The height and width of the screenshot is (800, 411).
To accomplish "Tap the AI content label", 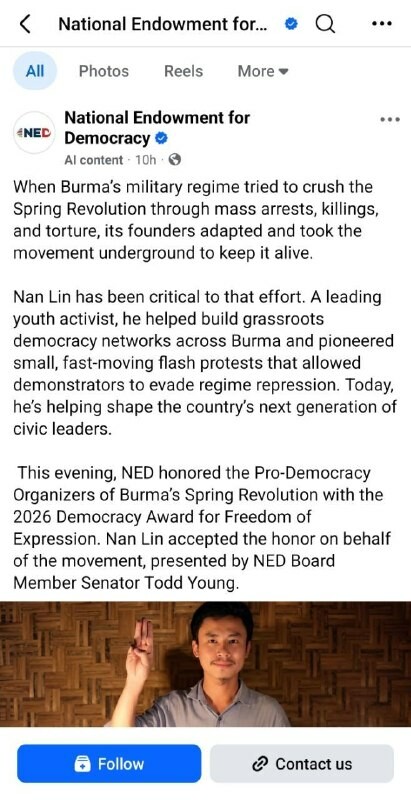I will coord(94,160).
